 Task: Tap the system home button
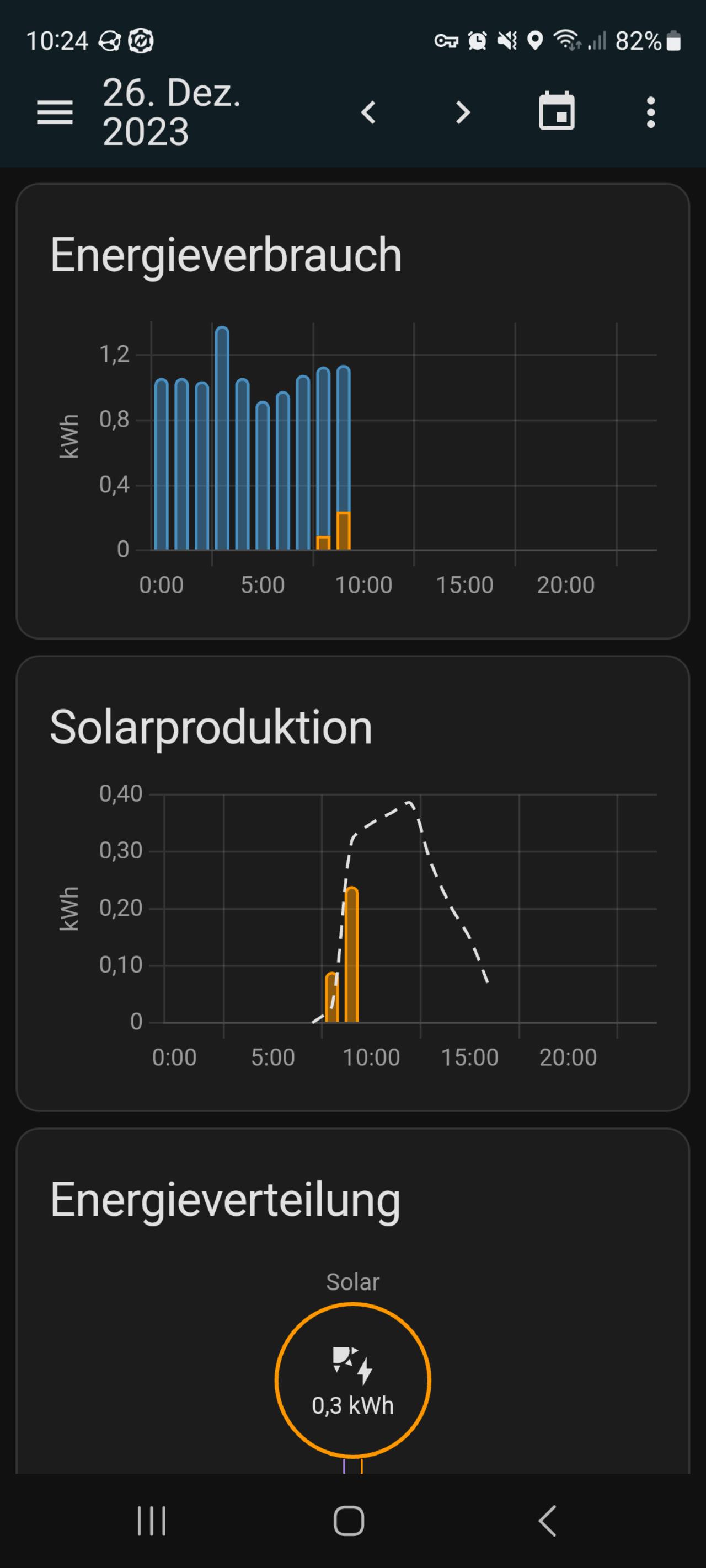pos(349,1521)
